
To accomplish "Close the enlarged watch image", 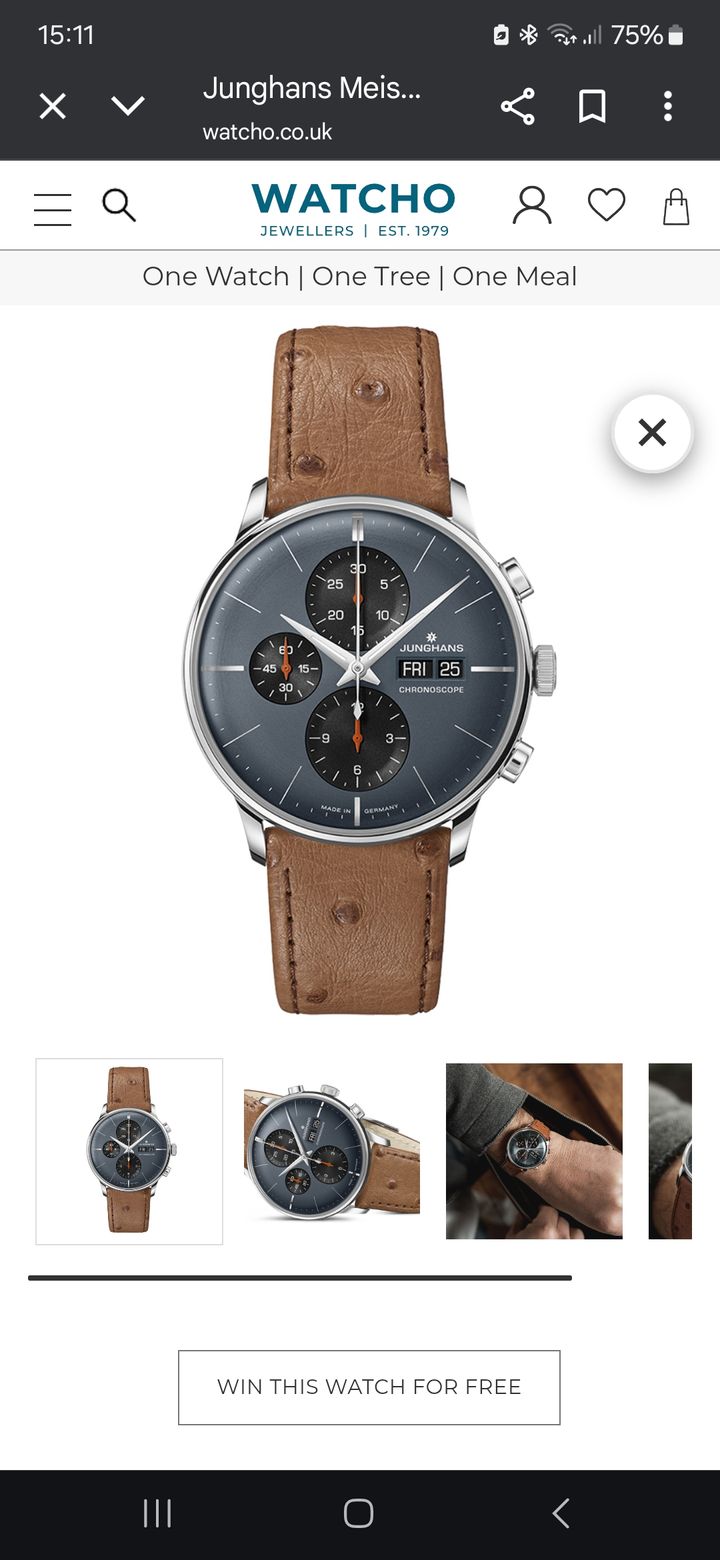I will (652, 433).
